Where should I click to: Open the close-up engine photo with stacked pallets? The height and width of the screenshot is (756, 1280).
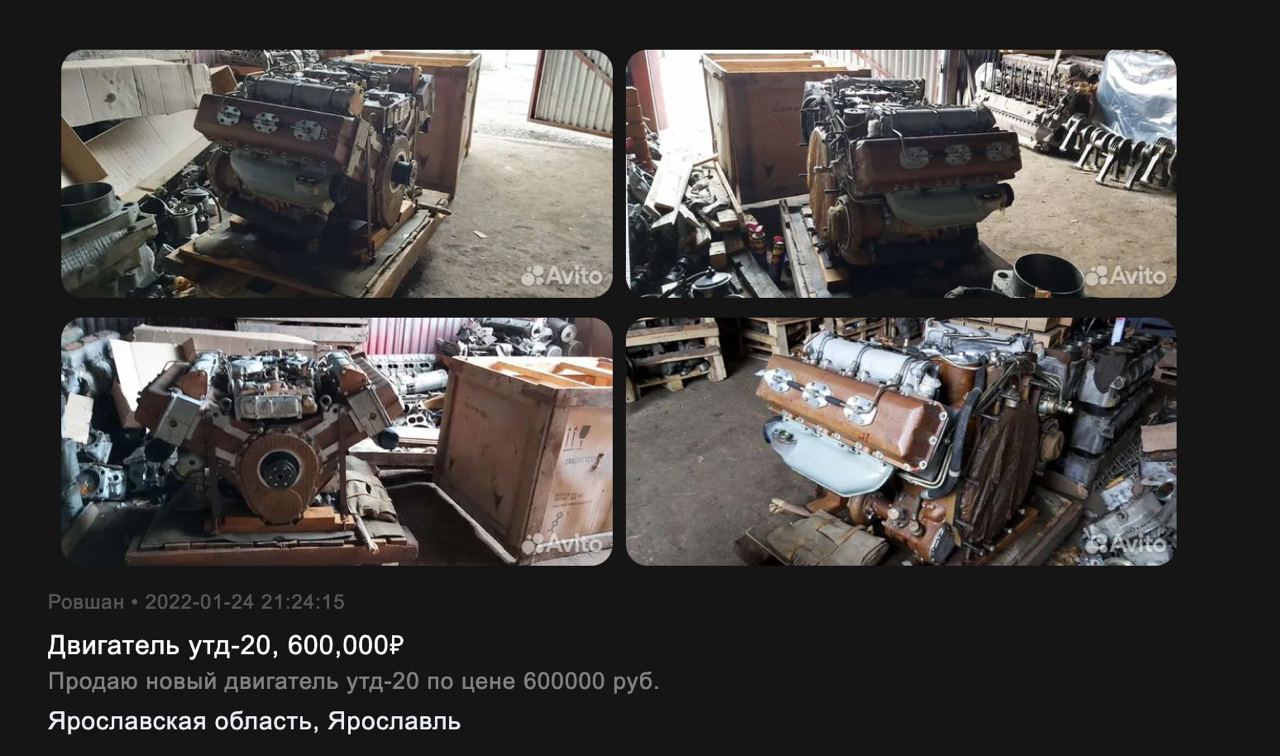pos(900,441)
